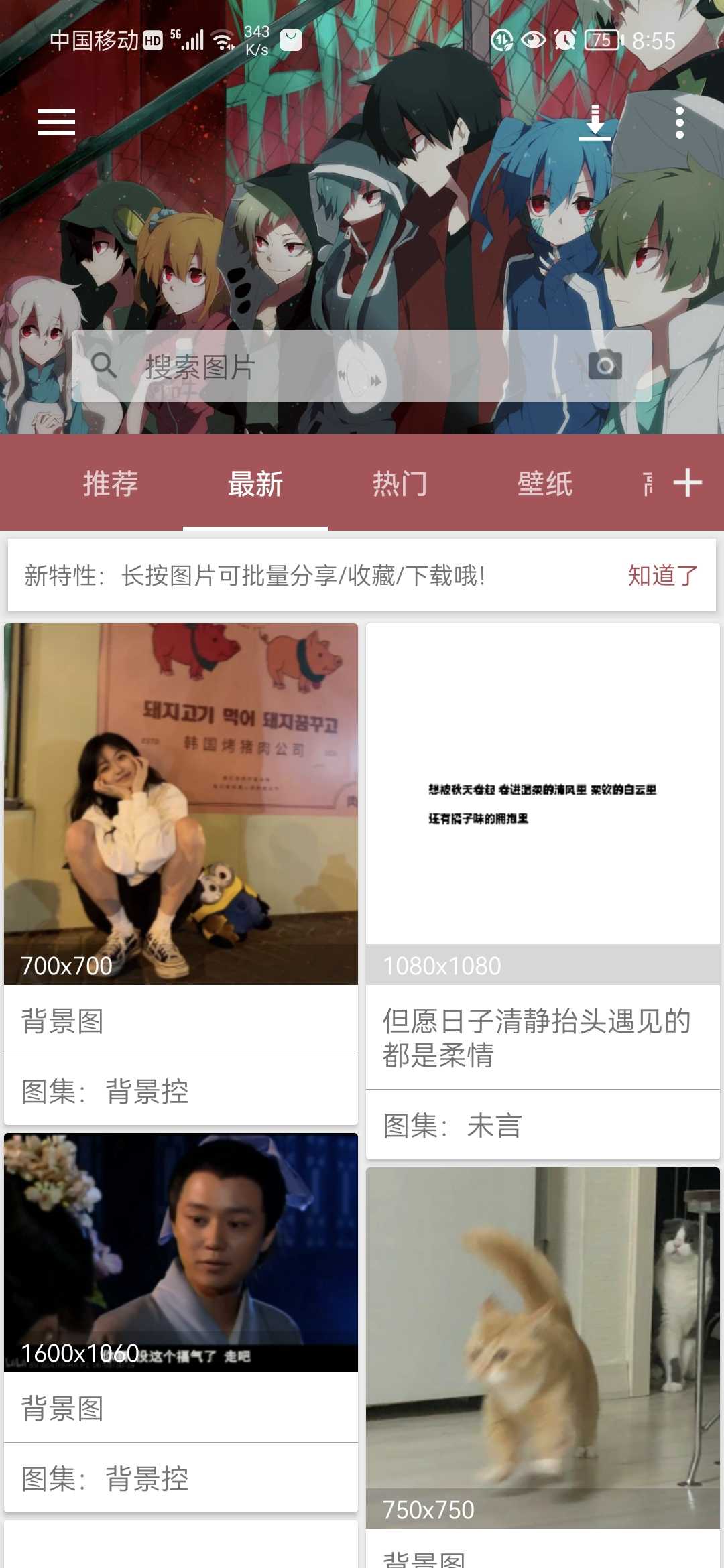Open the three-dot overflow menu
Screen dimensions: 724x1568
(679, 123)
